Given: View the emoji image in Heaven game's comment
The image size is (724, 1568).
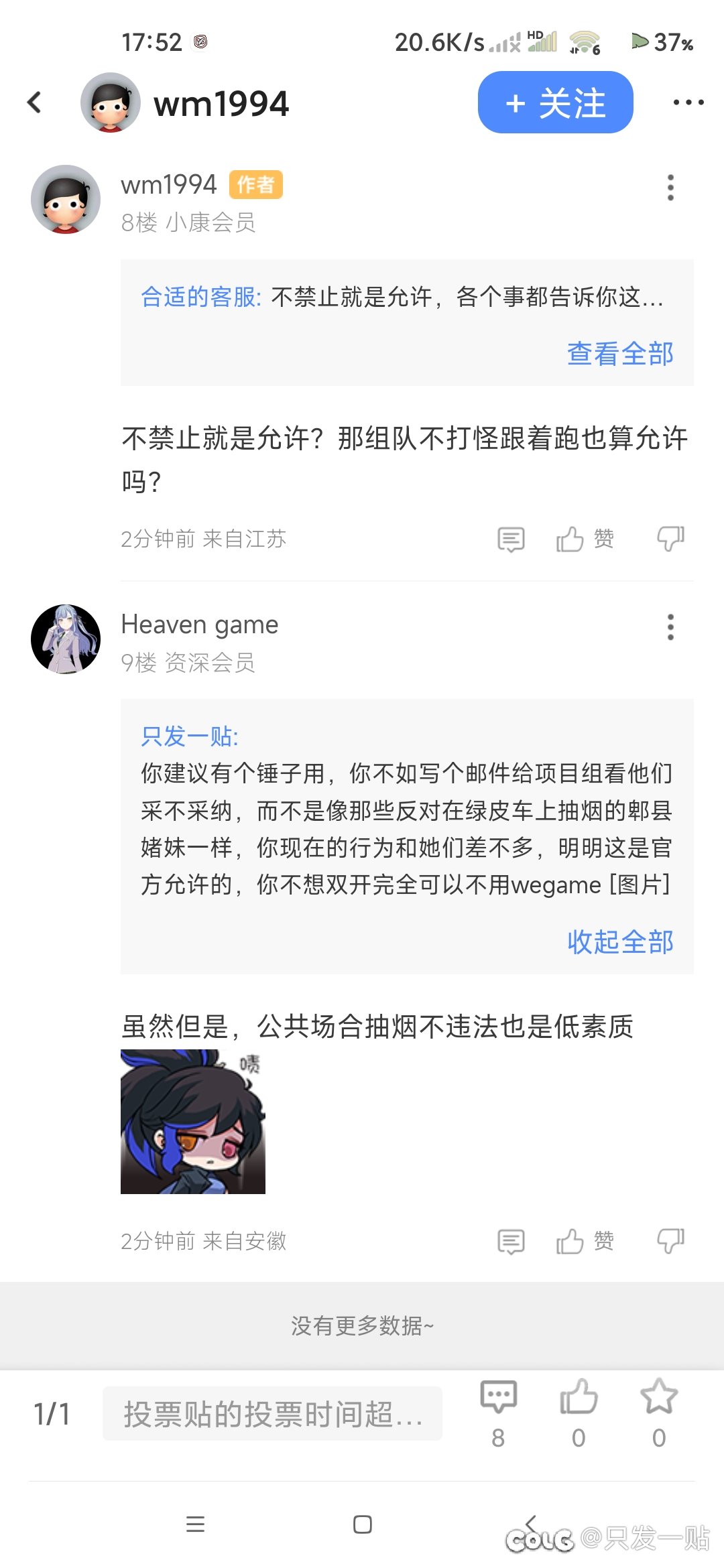Looking at the screenshot, I should pos(193,1122).
